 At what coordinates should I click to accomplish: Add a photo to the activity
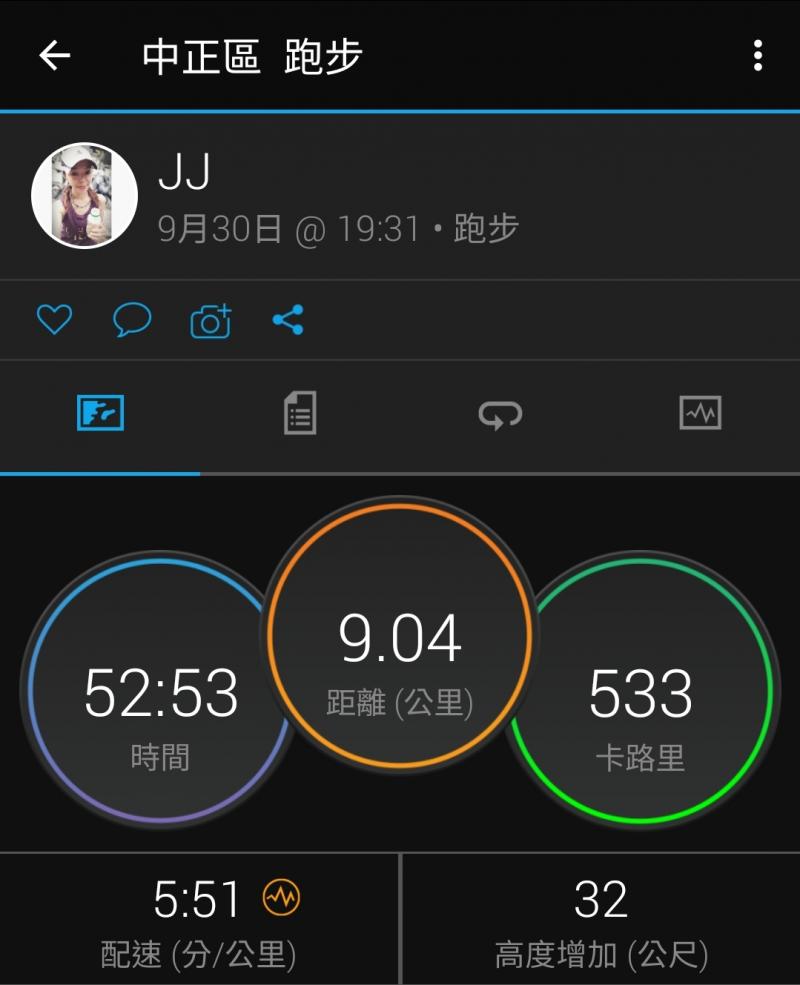pyautogui.click(x=210, y=322)
